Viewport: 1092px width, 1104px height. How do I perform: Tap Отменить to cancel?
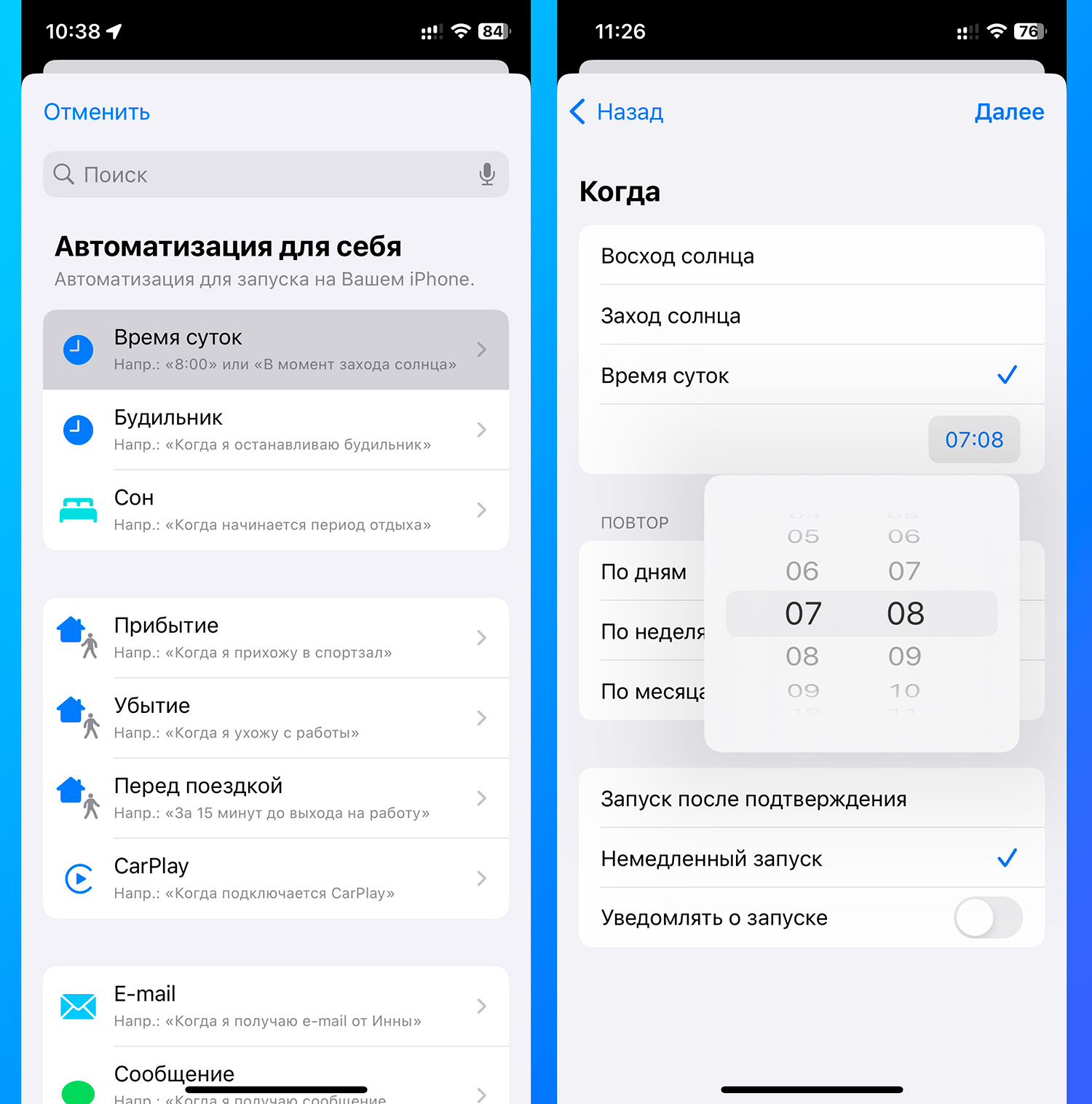click(97, 112)
